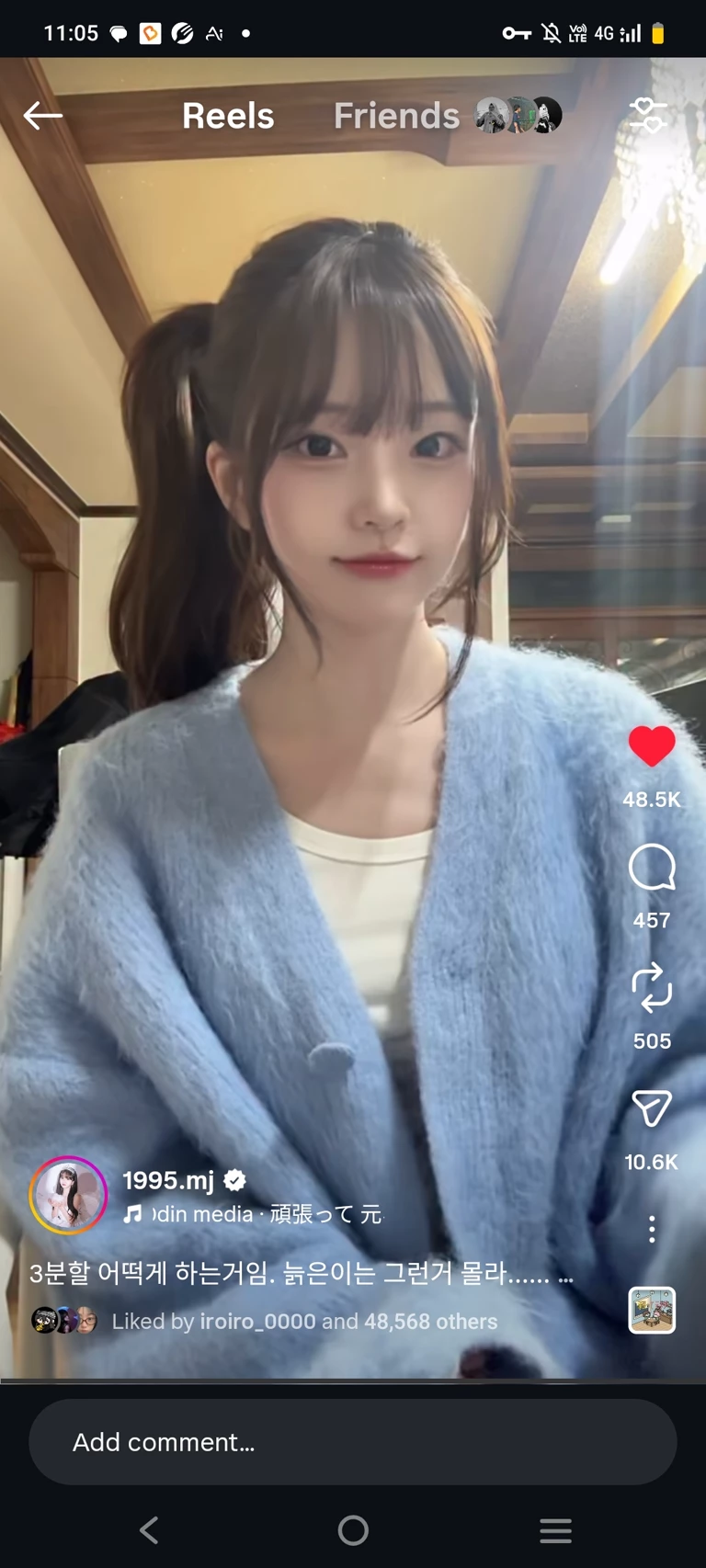This screenshot has height=1568, width=706.
Task: Open 1995.mj's profile picture
Action: (68, 1195)
